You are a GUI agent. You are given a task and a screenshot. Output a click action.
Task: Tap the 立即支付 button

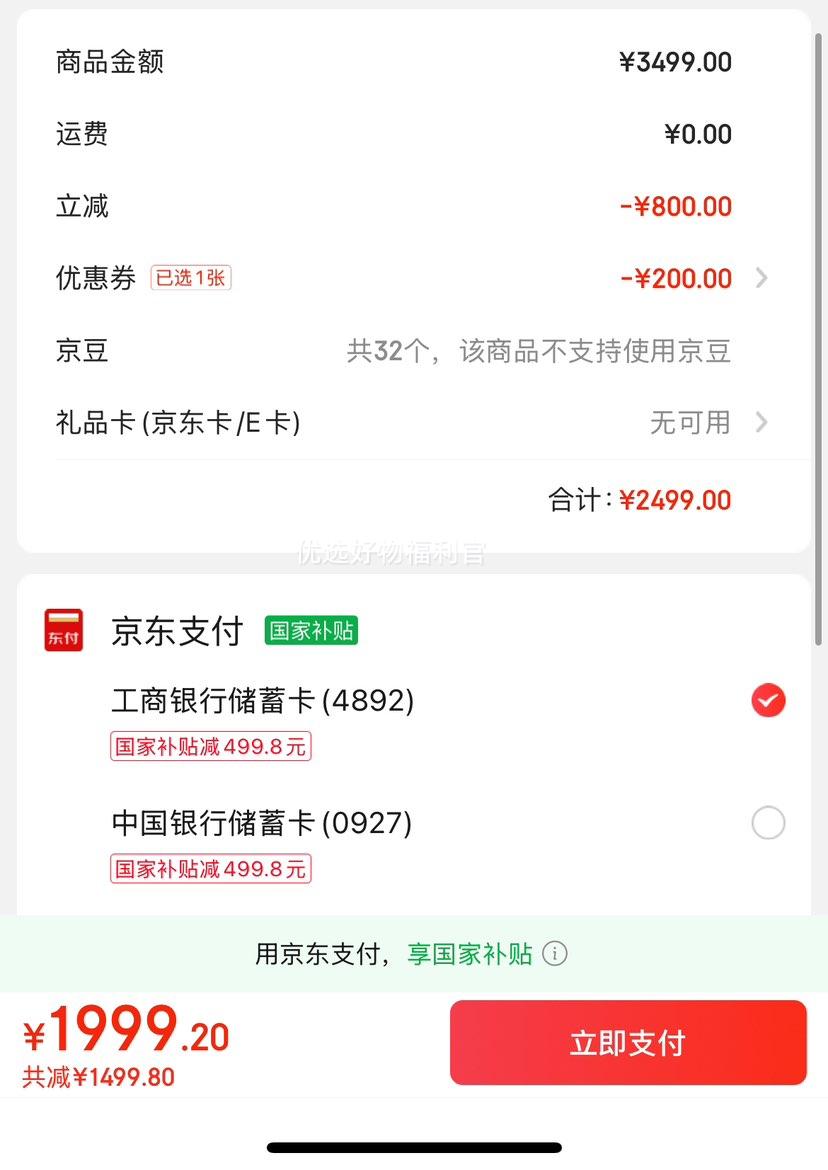coord(628,1043)
